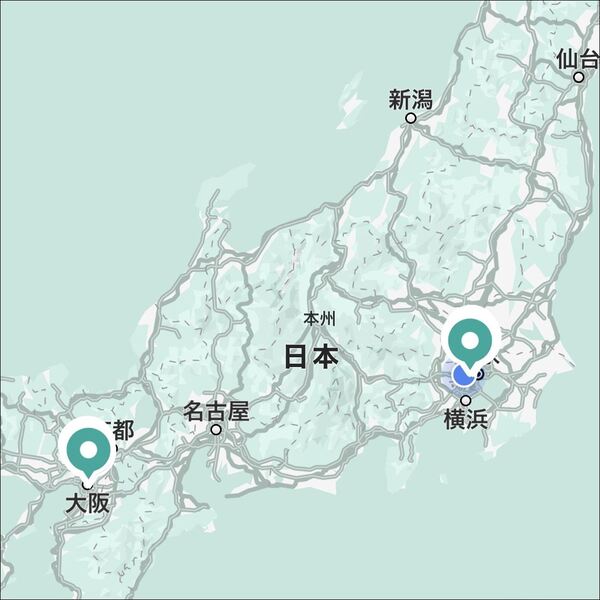Select the teal map pin above 横浜
The width and height of the screenshot is (600, 600).
471,339
